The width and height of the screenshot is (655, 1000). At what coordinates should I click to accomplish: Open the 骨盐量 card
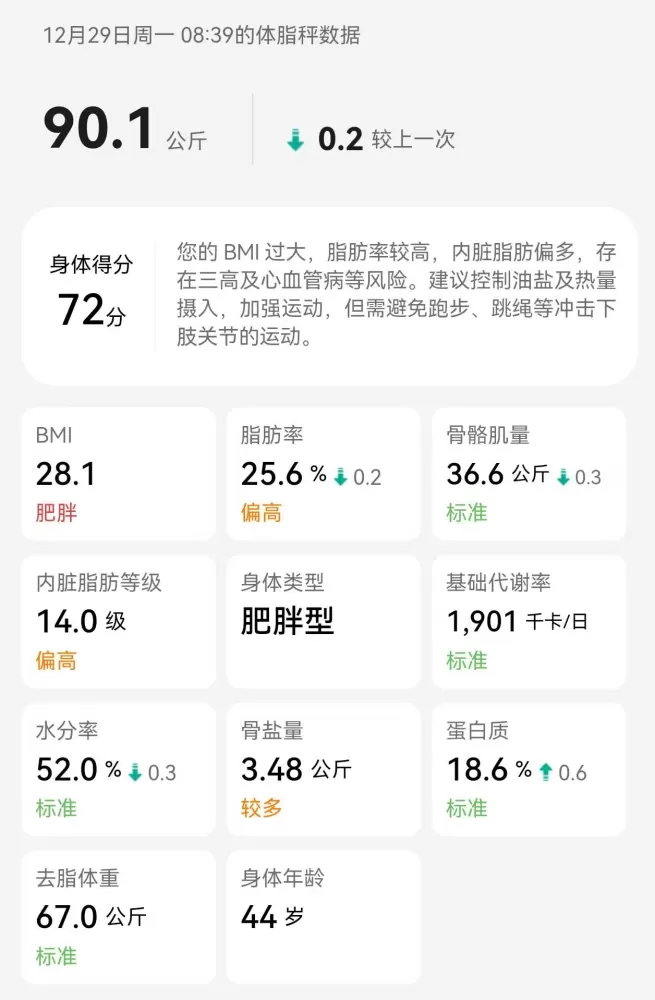[323, 769]
